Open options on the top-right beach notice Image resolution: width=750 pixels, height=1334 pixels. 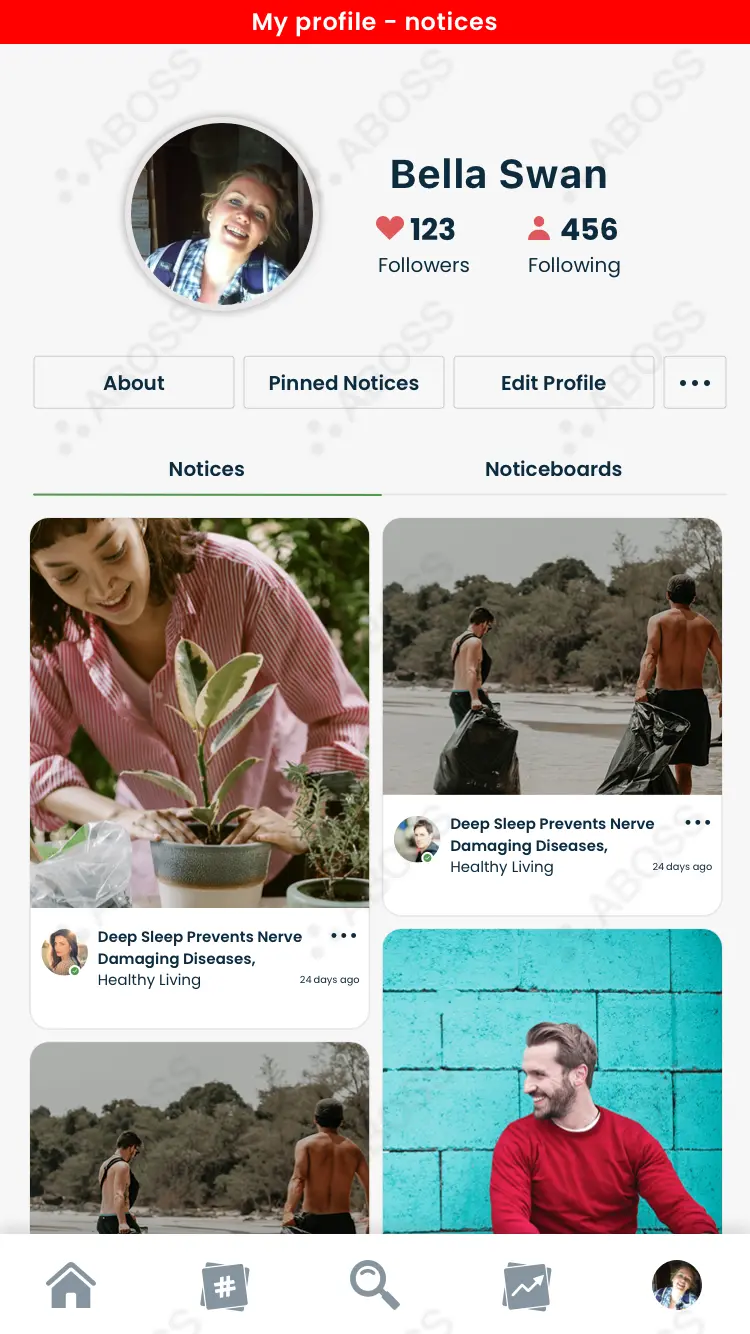point(697,823)
